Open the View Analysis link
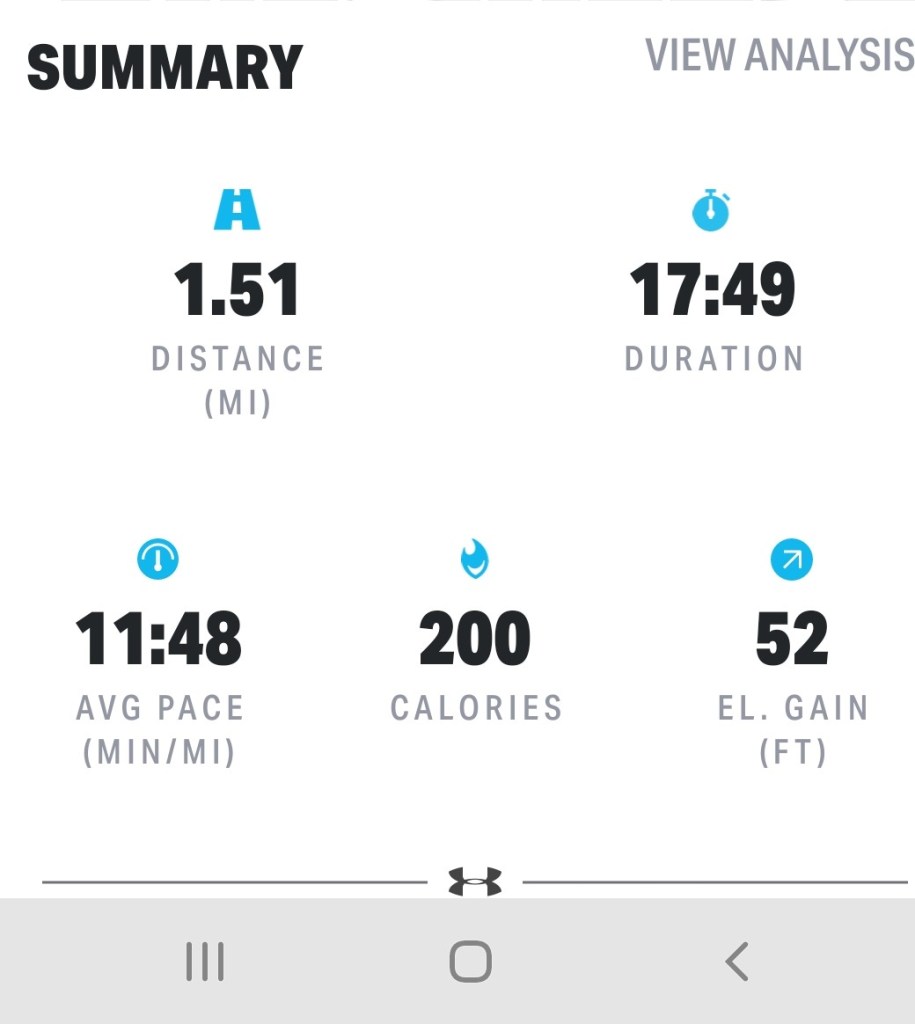 coord(779,56)
